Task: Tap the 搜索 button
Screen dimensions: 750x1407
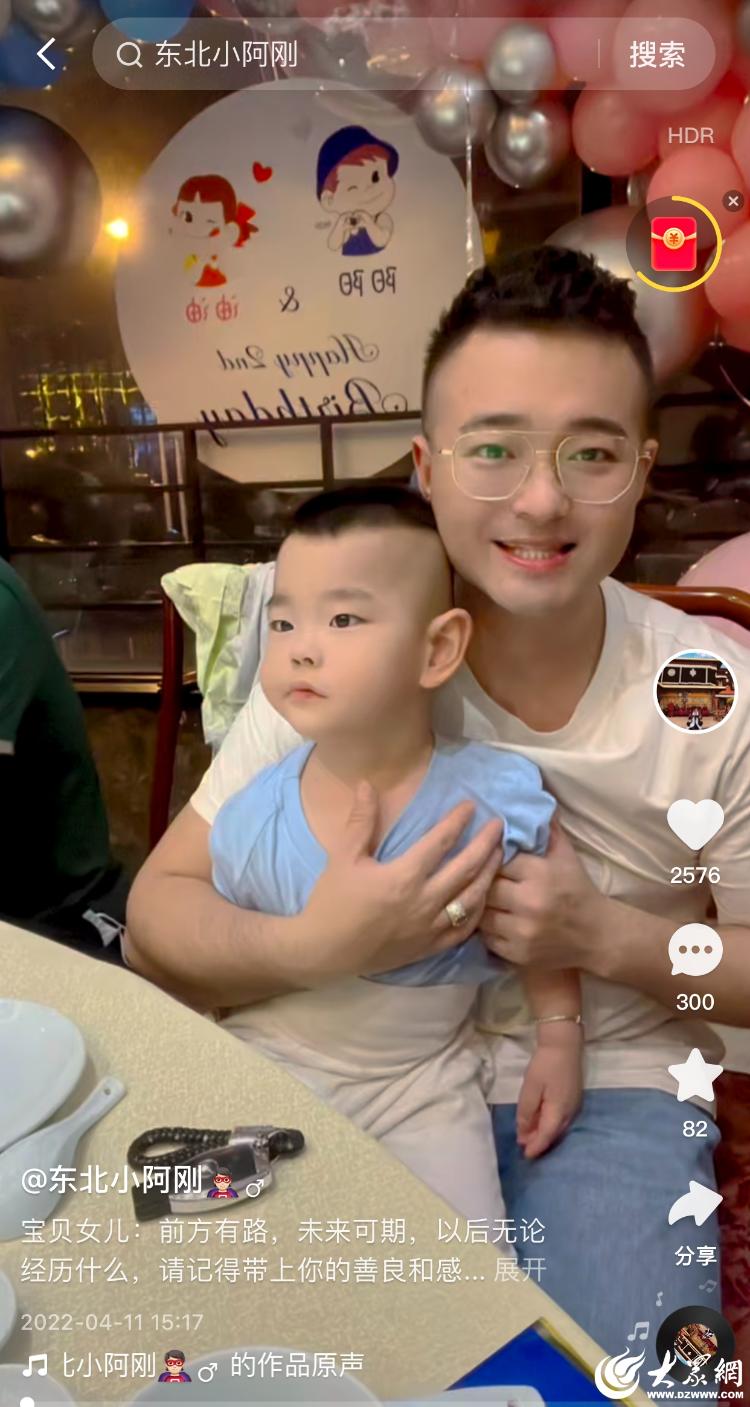Action: [657, 54]
